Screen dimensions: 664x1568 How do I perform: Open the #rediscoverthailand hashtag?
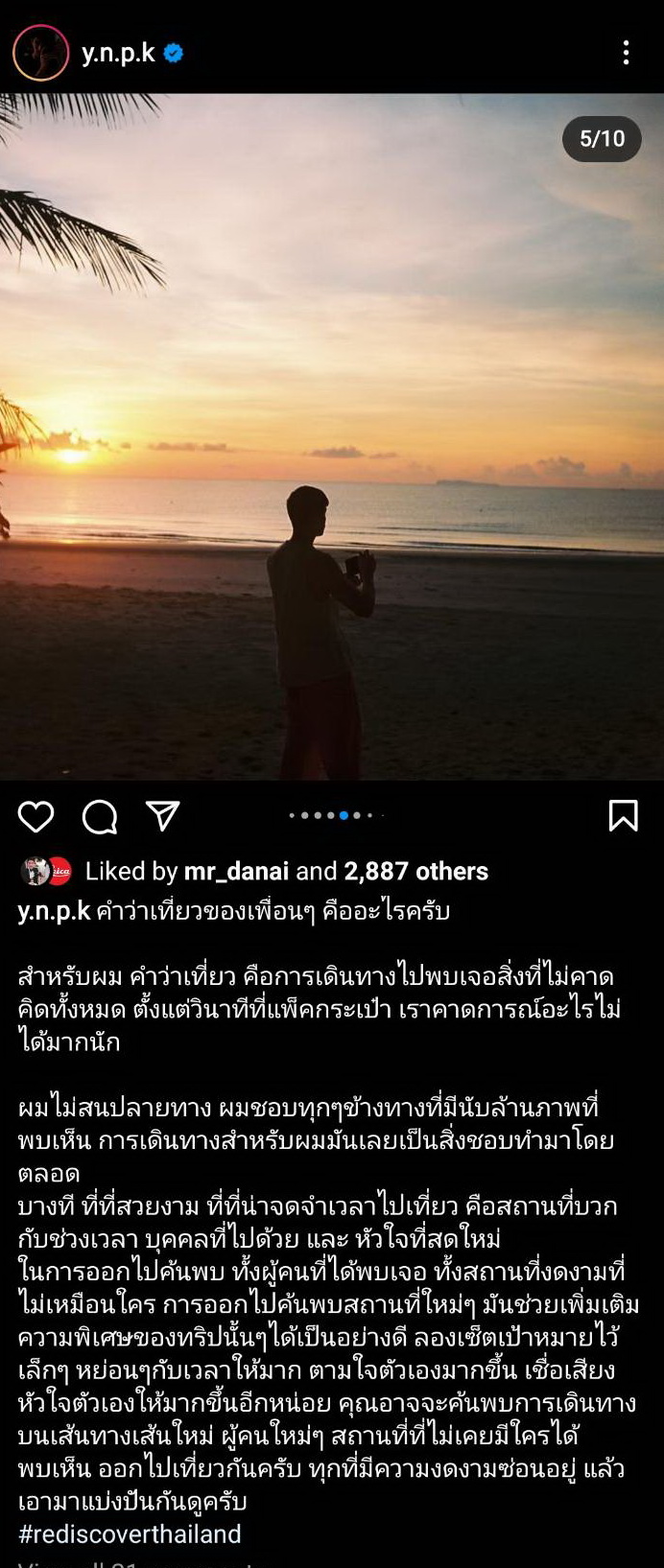click(130, 1533)
